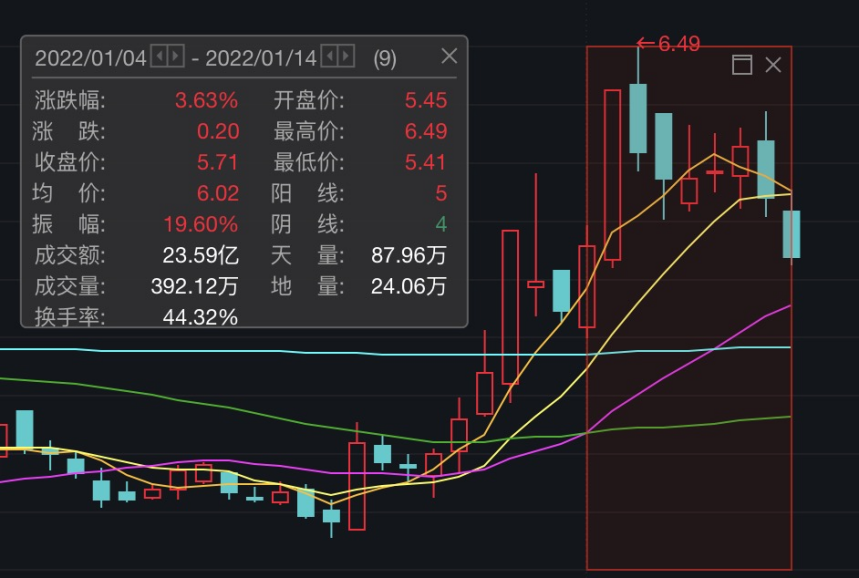The height and width of the screenshot is (578, 859).
Task: Close the interval statistics panel
Action: coord(449,56)
